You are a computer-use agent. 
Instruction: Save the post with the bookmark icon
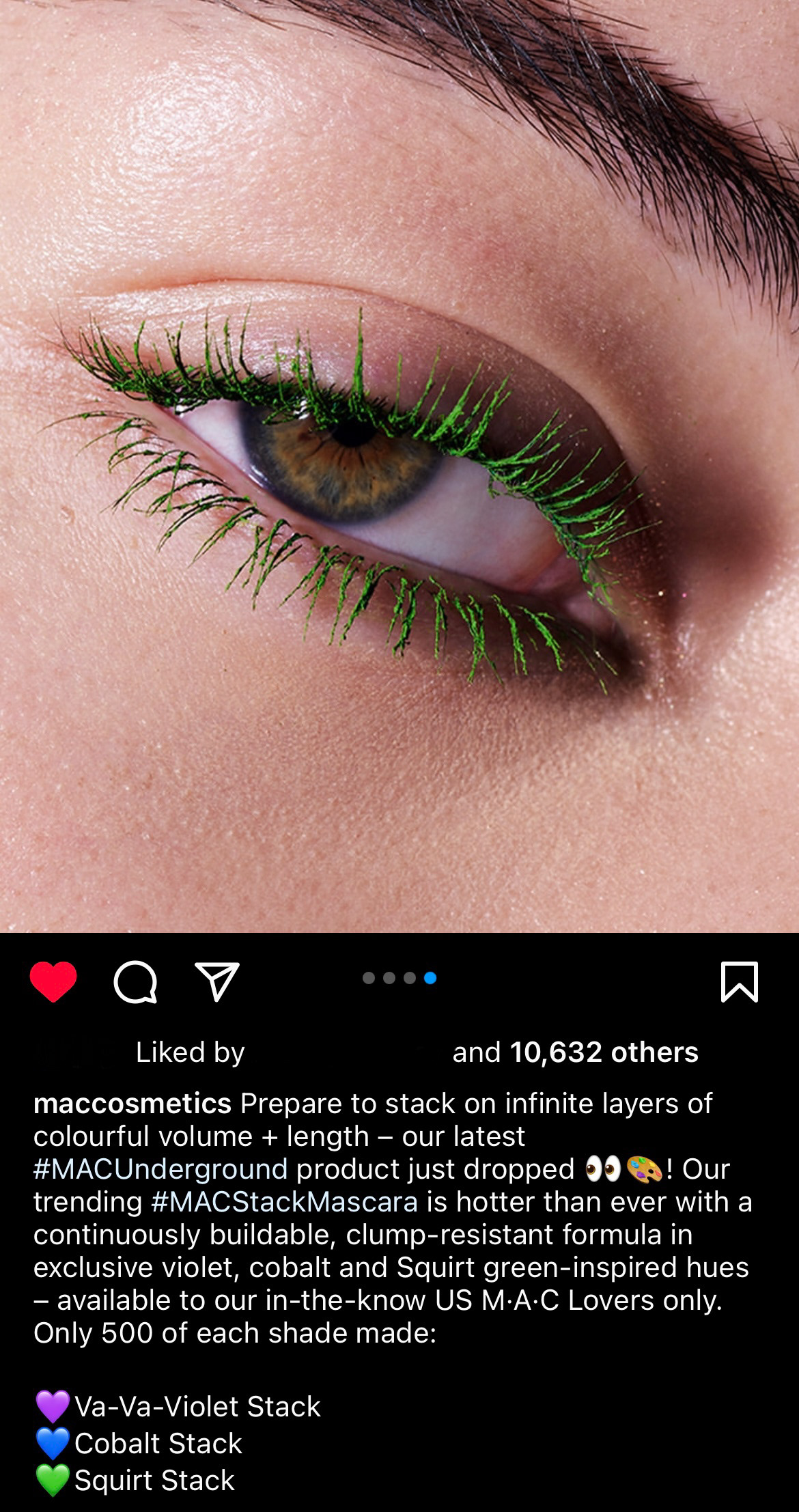740,982
